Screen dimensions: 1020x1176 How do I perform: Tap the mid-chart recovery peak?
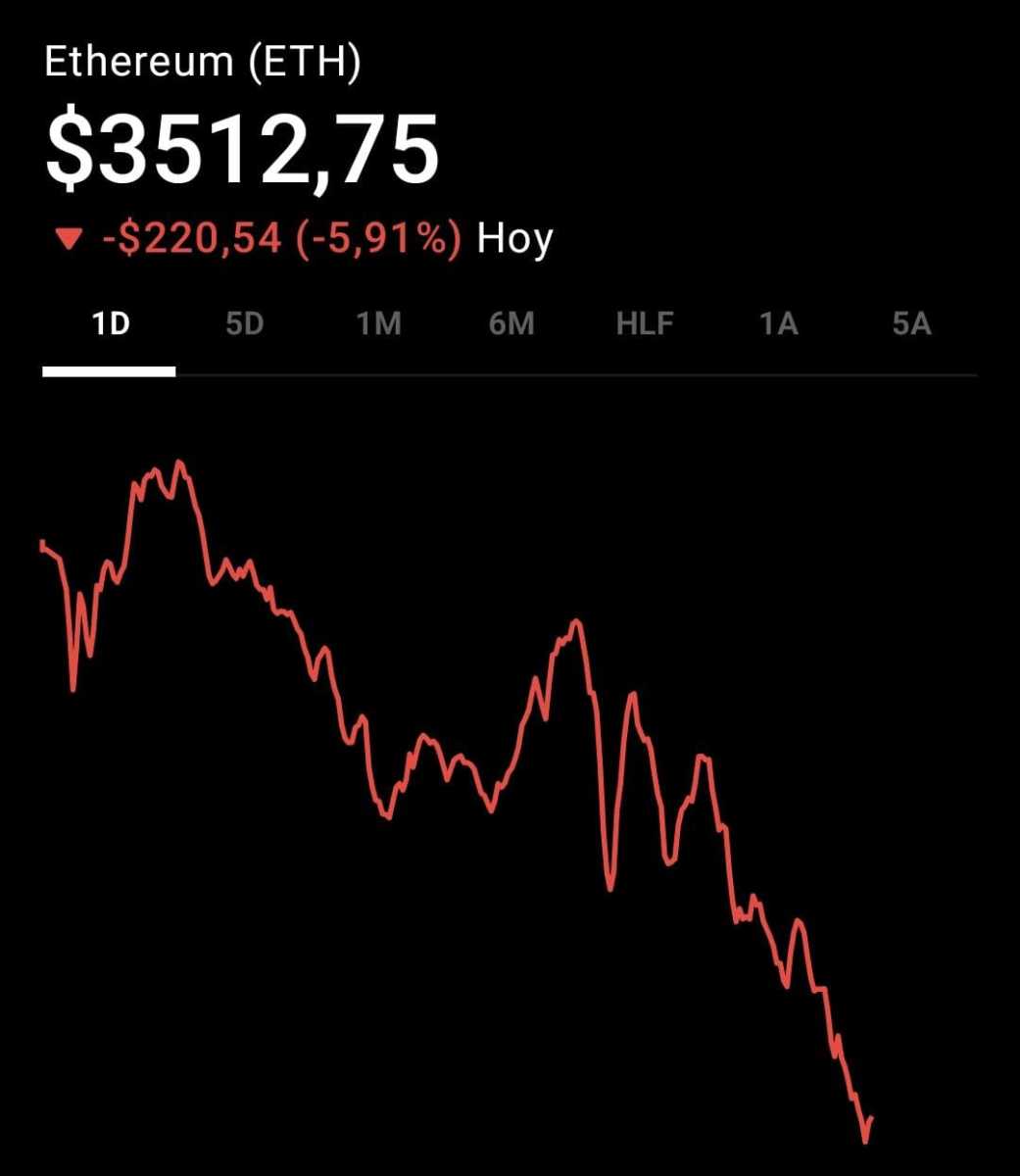[x=576, y=620]
